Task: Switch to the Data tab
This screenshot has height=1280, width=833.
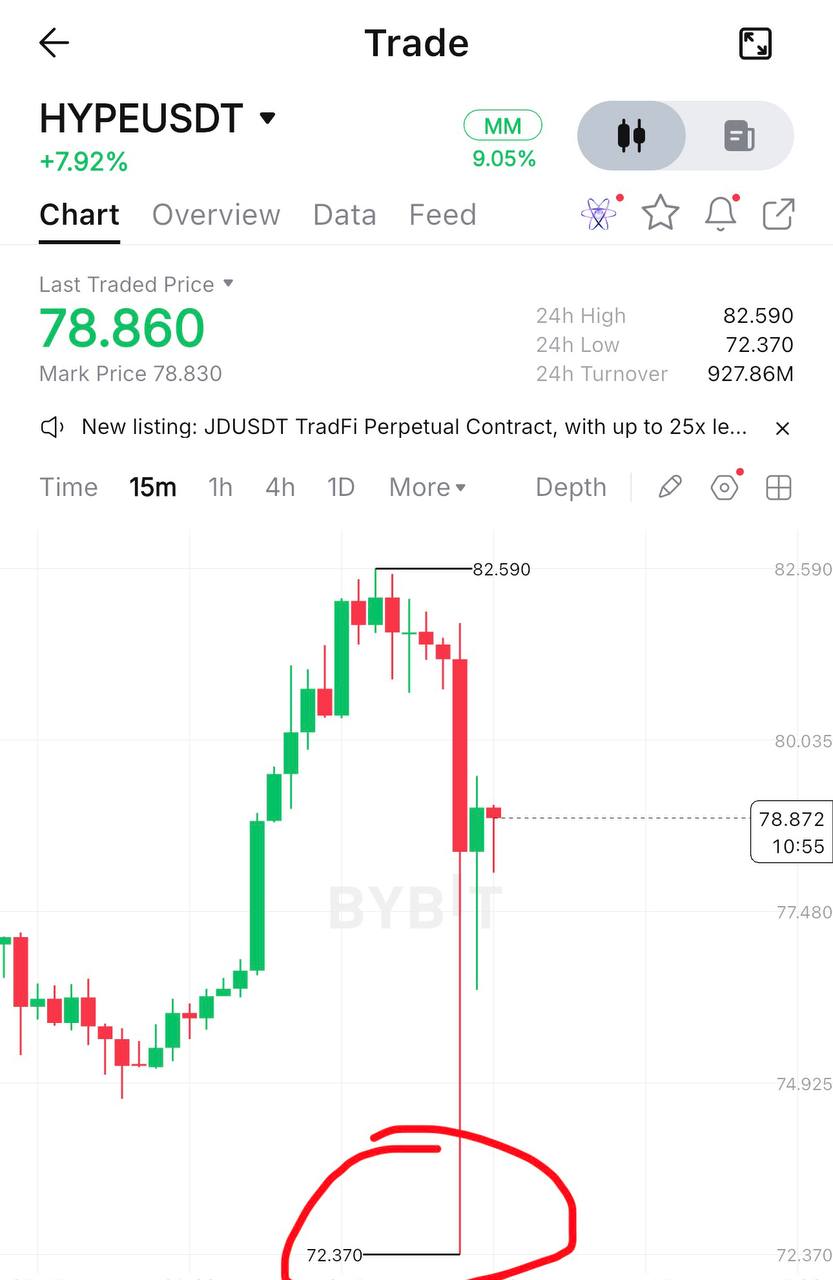Action: click(344, 215)
